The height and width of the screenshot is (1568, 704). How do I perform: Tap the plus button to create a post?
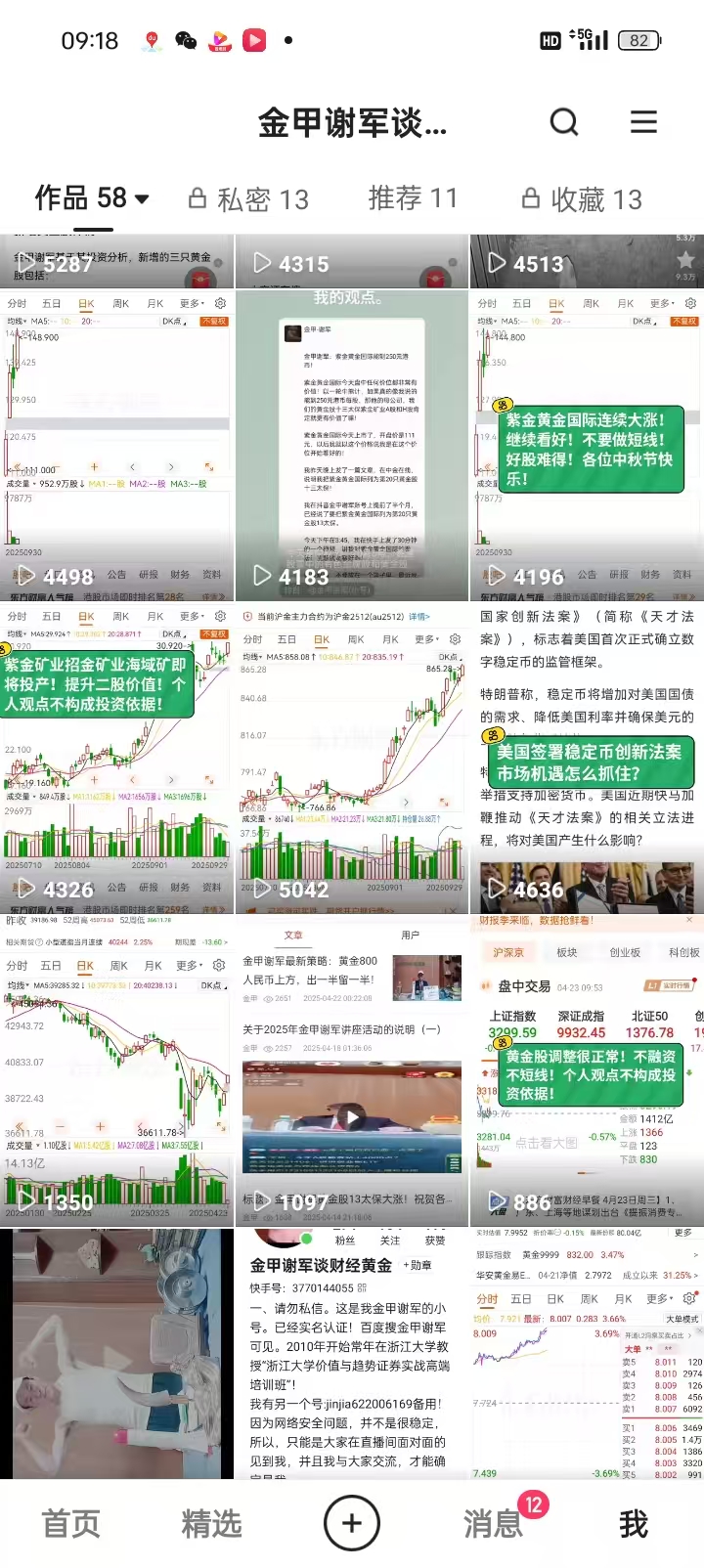352,1523
